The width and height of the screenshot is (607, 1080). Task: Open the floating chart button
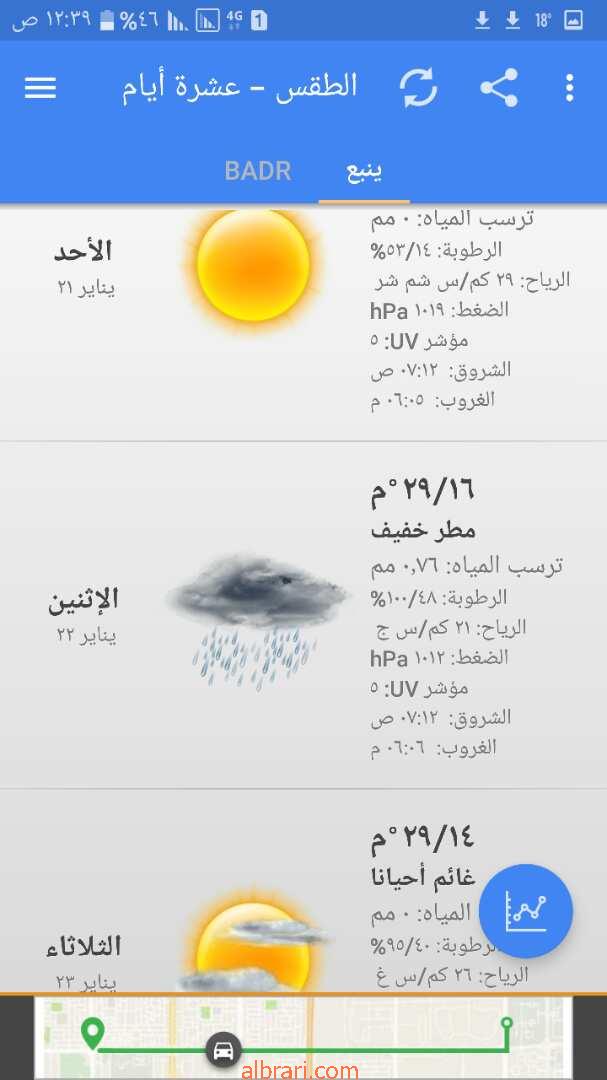(526, 911)
